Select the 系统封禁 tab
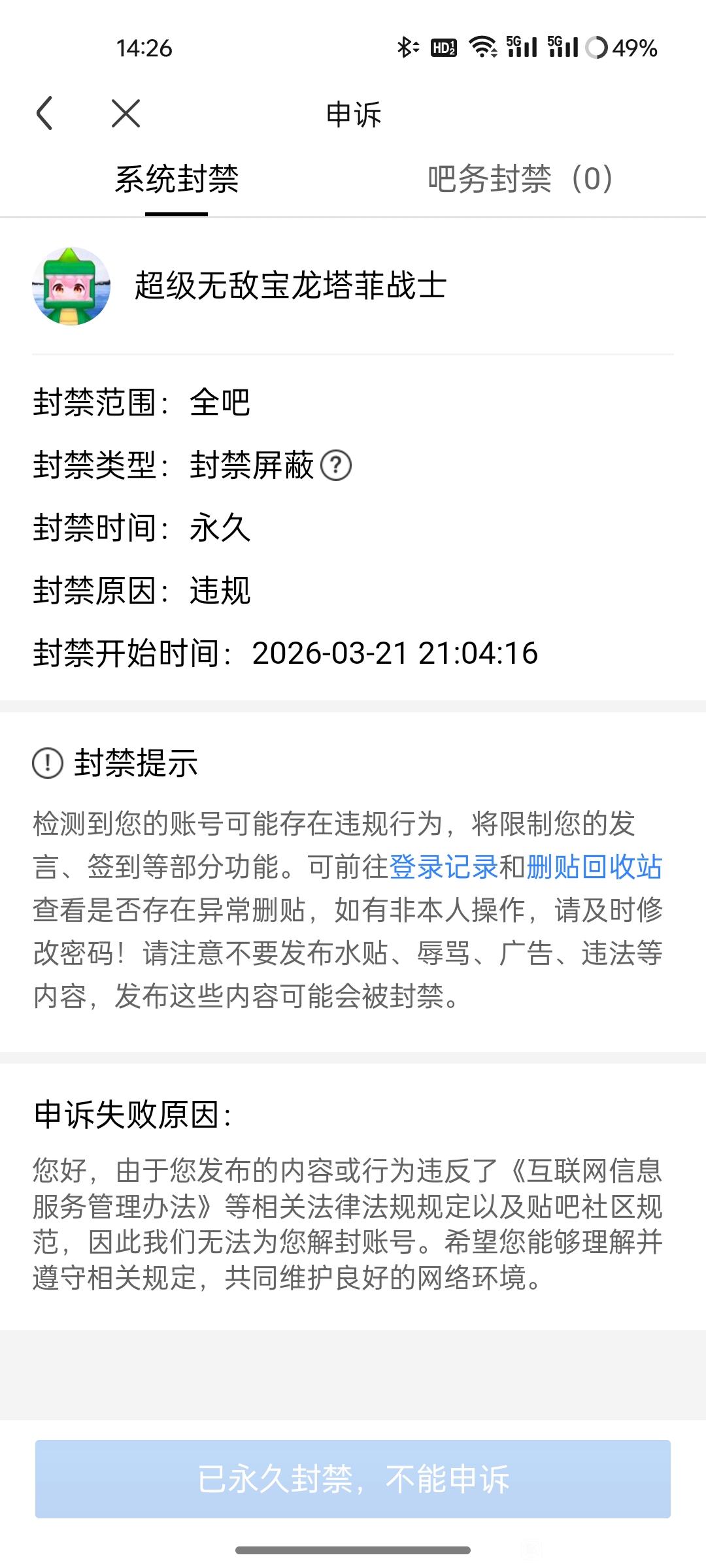The image size is (706, 1568). pos(176,179)
